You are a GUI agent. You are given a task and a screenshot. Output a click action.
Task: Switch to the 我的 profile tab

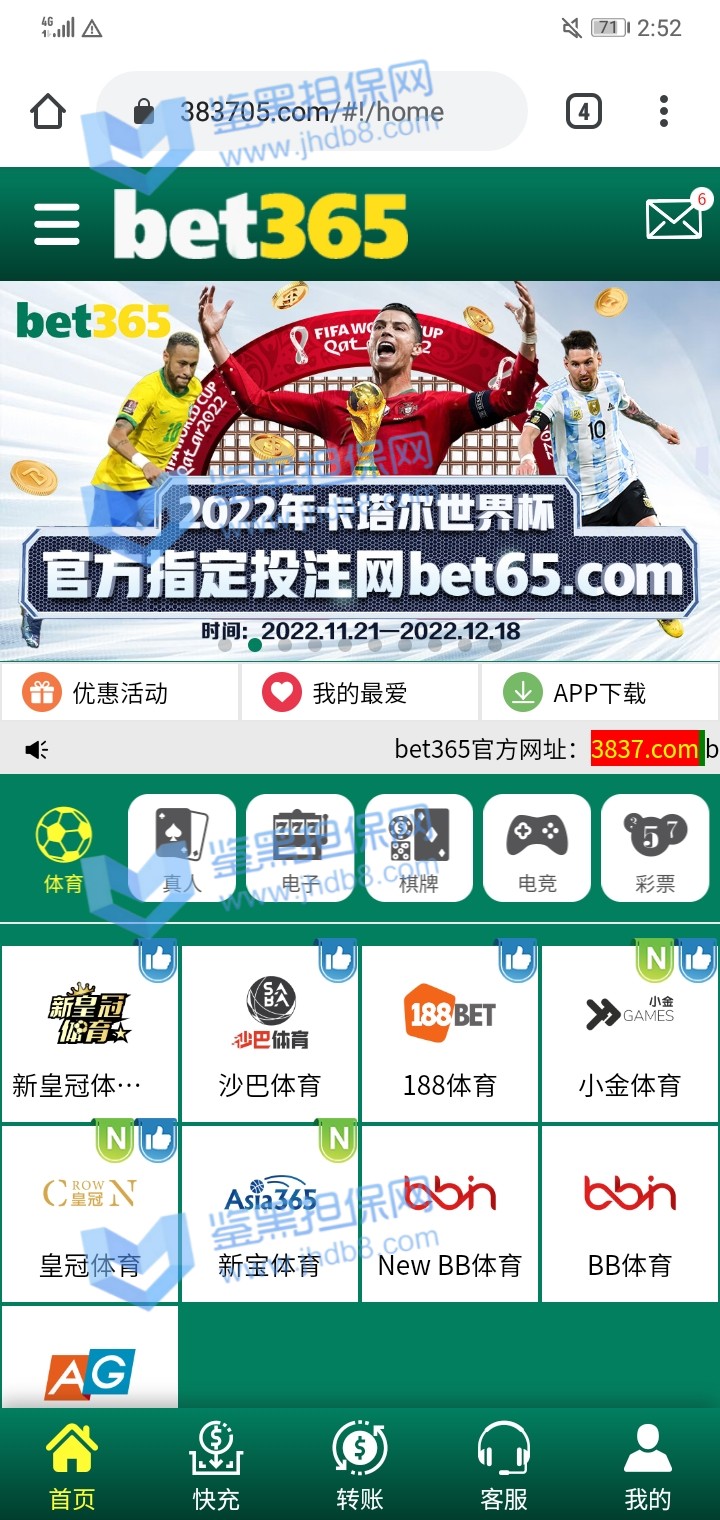coord(648,1466)
